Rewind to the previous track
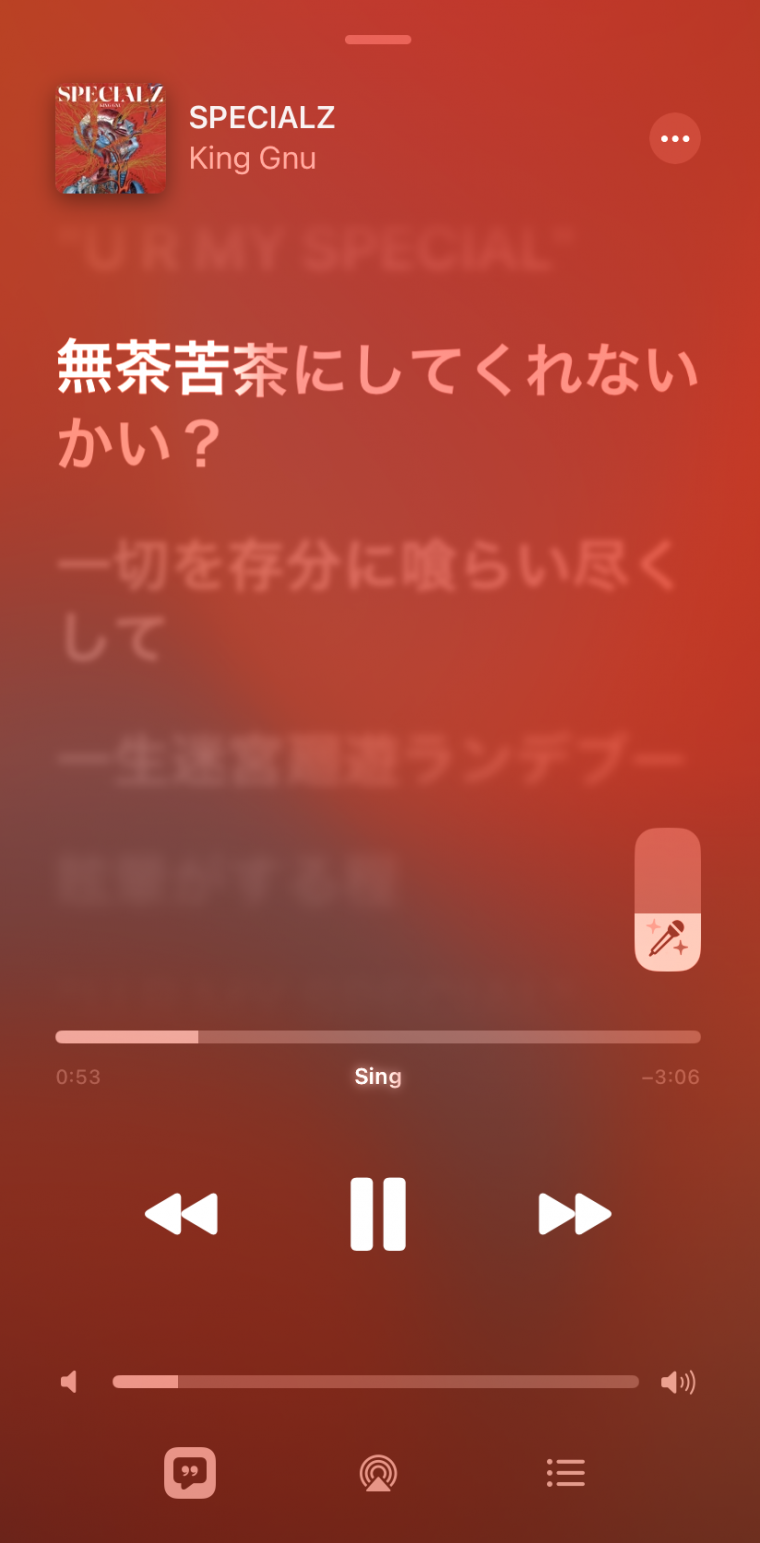760x1543 pixels. (181, 1213)
